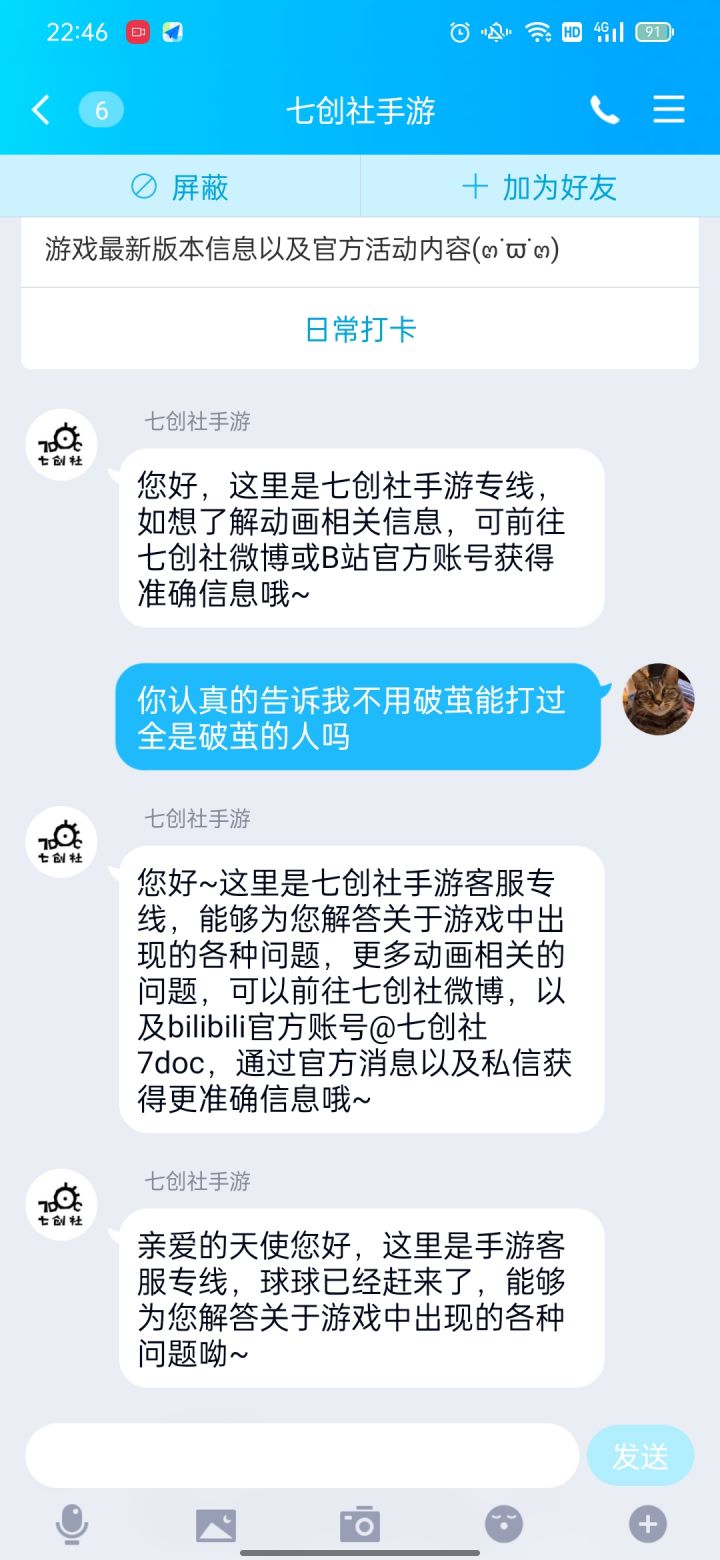This screenshot has height=1560, width=720.
Task: Open the emoji smiley face icon
Action: tap(503, 1522)
